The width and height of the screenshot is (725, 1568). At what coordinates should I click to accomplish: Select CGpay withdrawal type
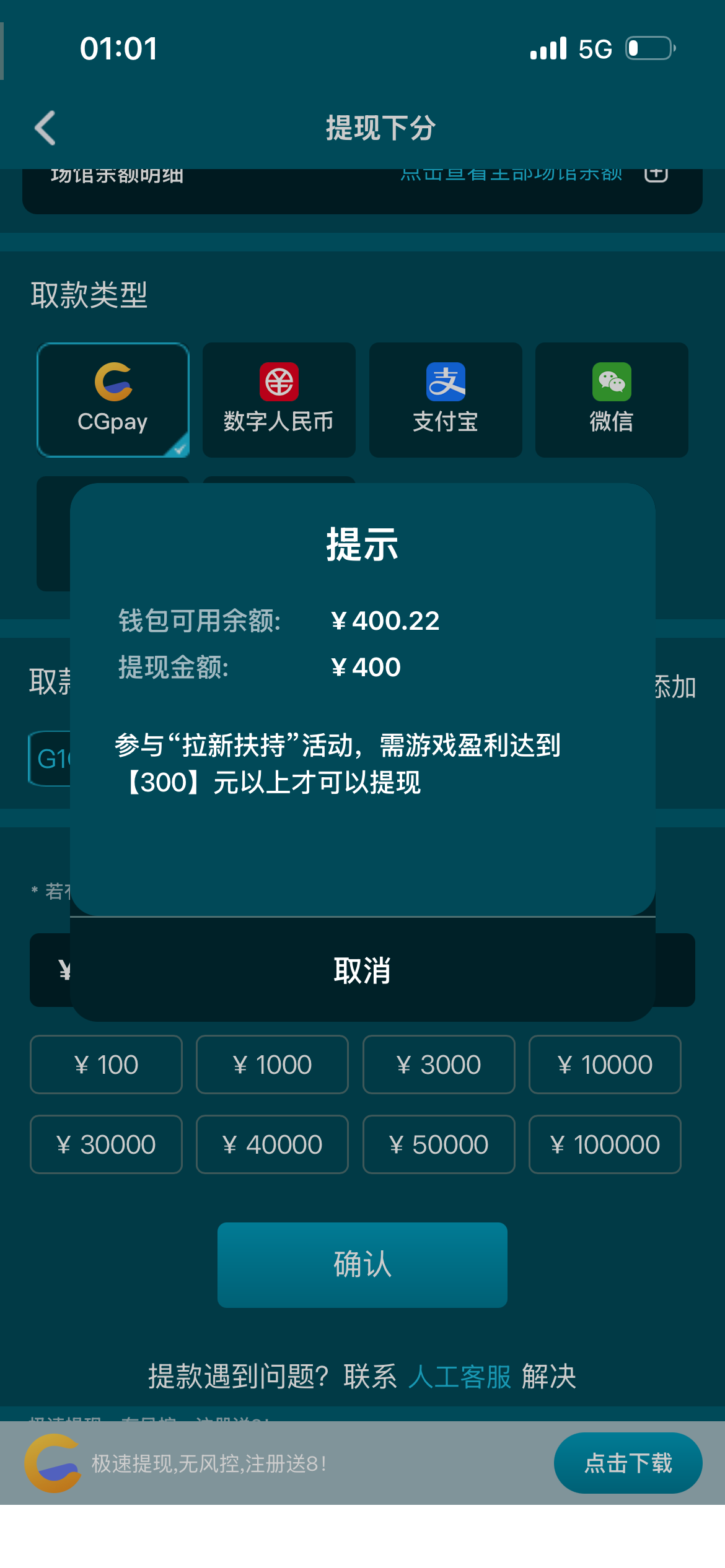(113, 400)
